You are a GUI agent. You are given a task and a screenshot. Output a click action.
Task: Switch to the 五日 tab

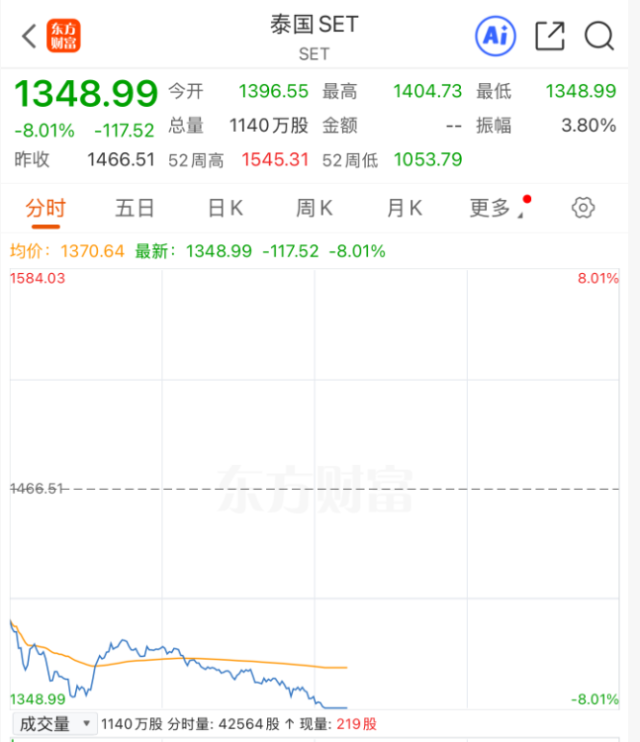(x=135, y=208)
